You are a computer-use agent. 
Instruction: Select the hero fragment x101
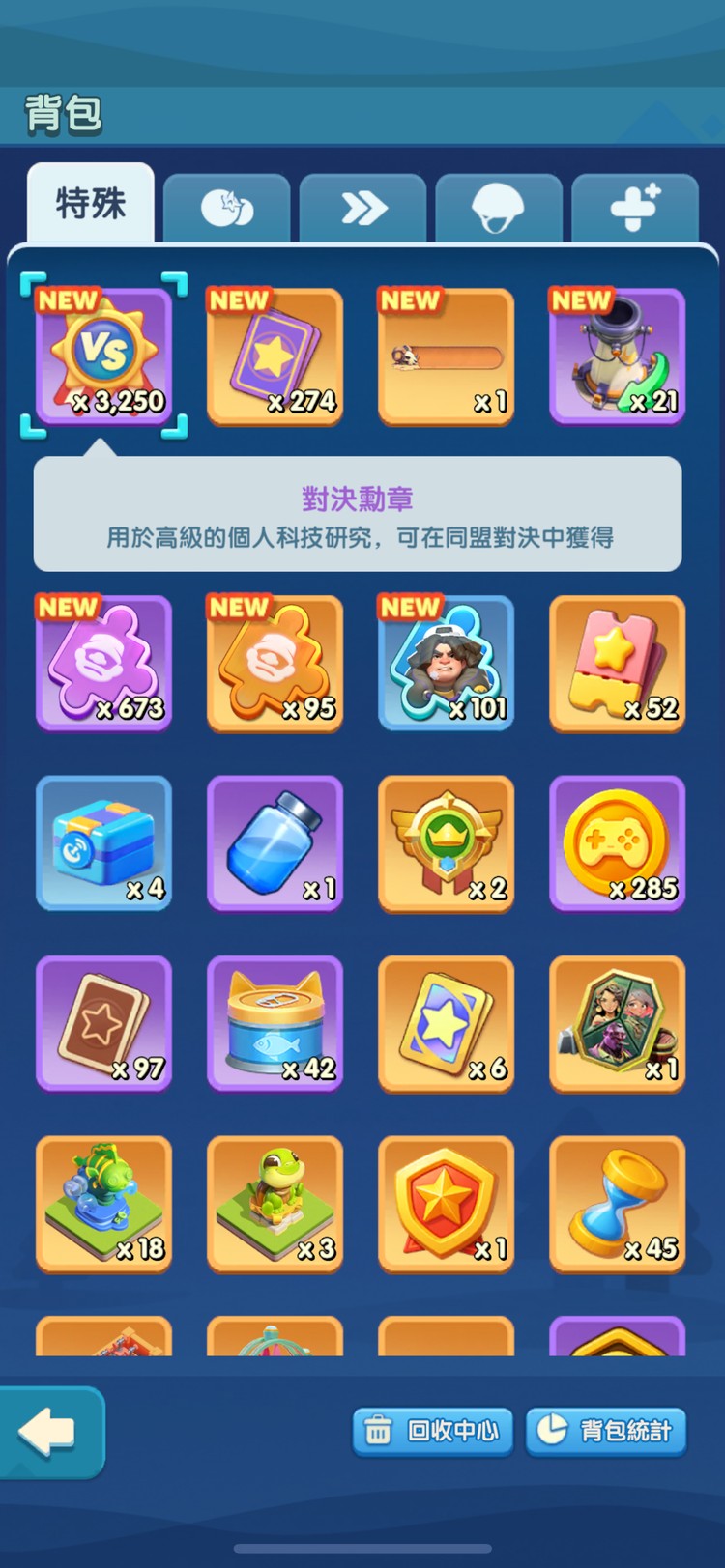446,663
